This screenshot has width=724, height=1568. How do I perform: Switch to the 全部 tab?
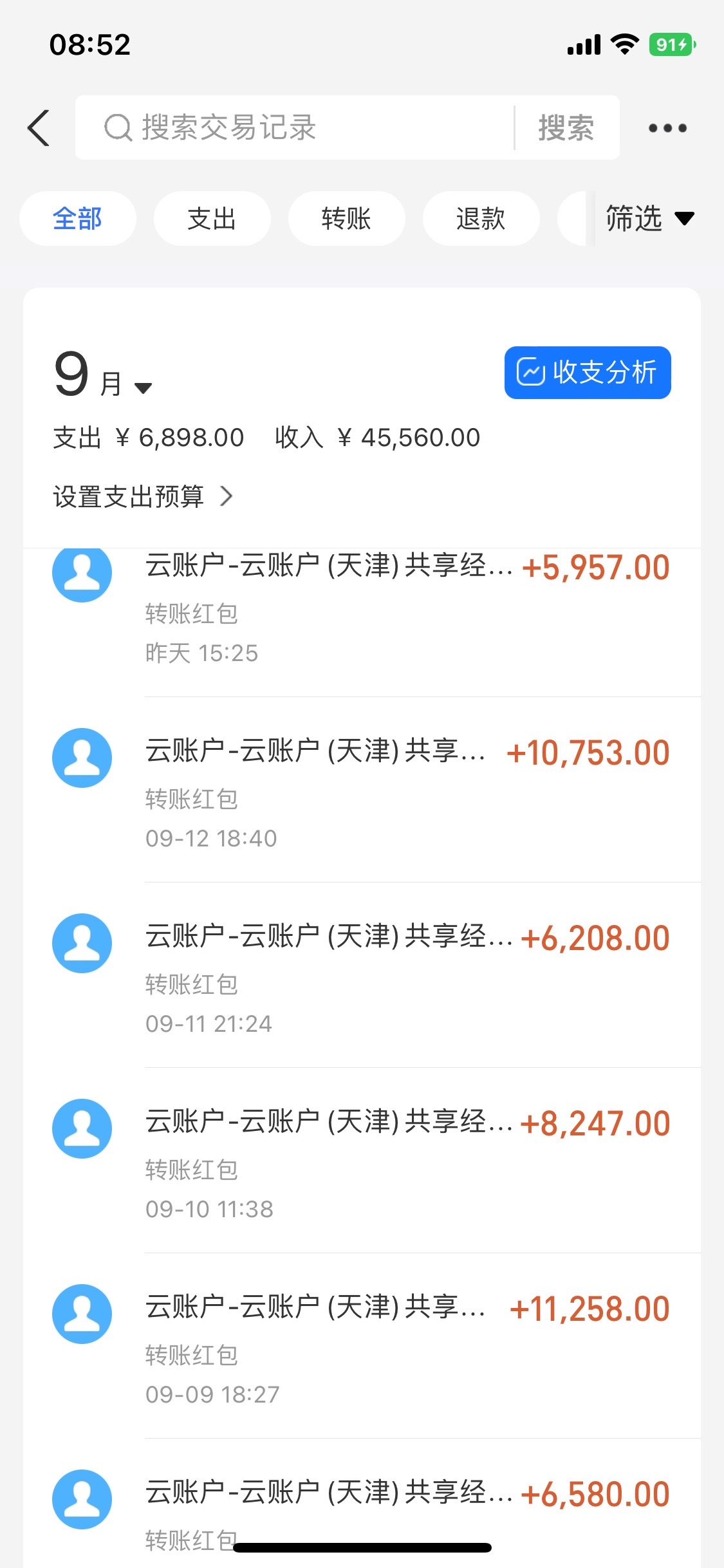77,218
